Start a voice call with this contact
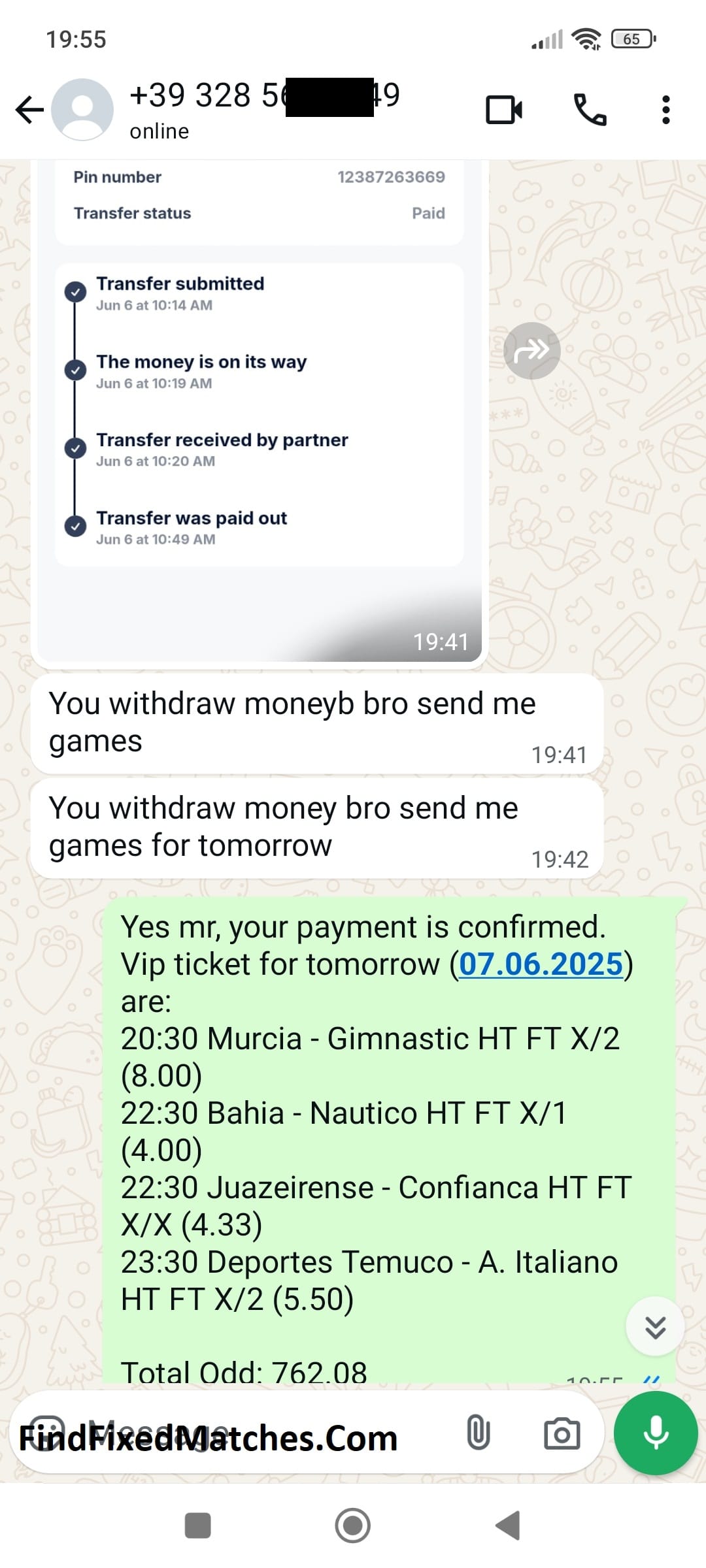 590,109
